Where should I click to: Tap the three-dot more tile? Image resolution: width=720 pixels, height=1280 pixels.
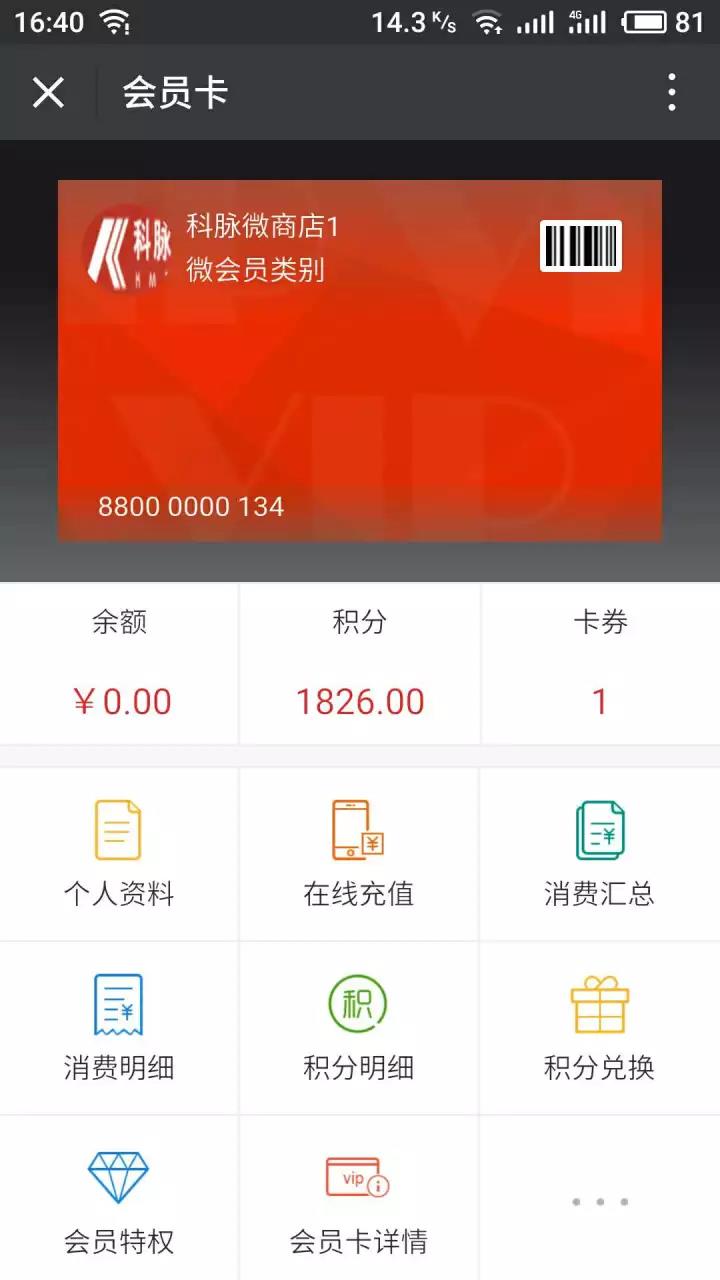pyautogui.click(x=601, y=1199)
